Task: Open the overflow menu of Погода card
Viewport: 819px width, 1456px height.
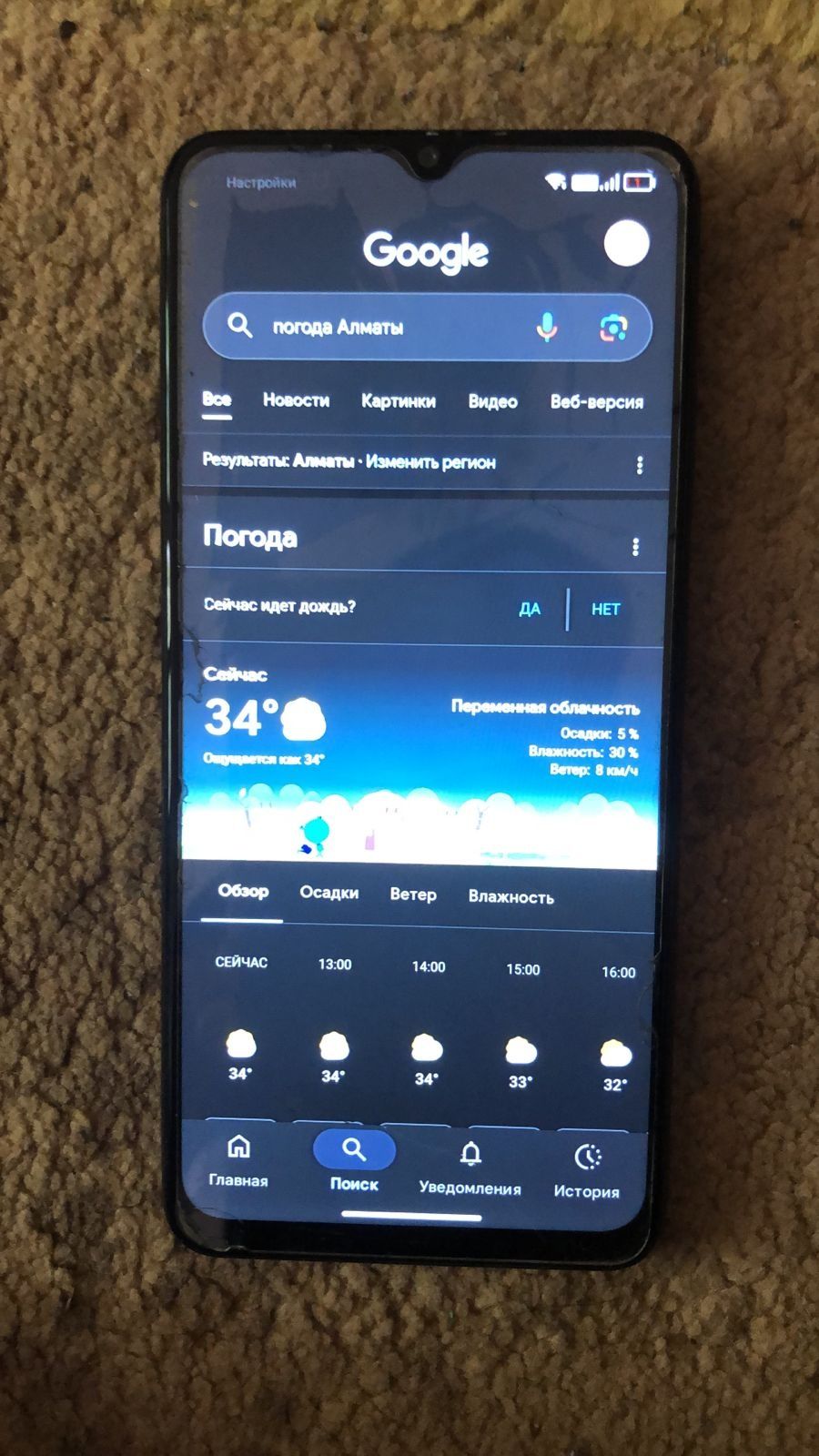Action: 635,546
